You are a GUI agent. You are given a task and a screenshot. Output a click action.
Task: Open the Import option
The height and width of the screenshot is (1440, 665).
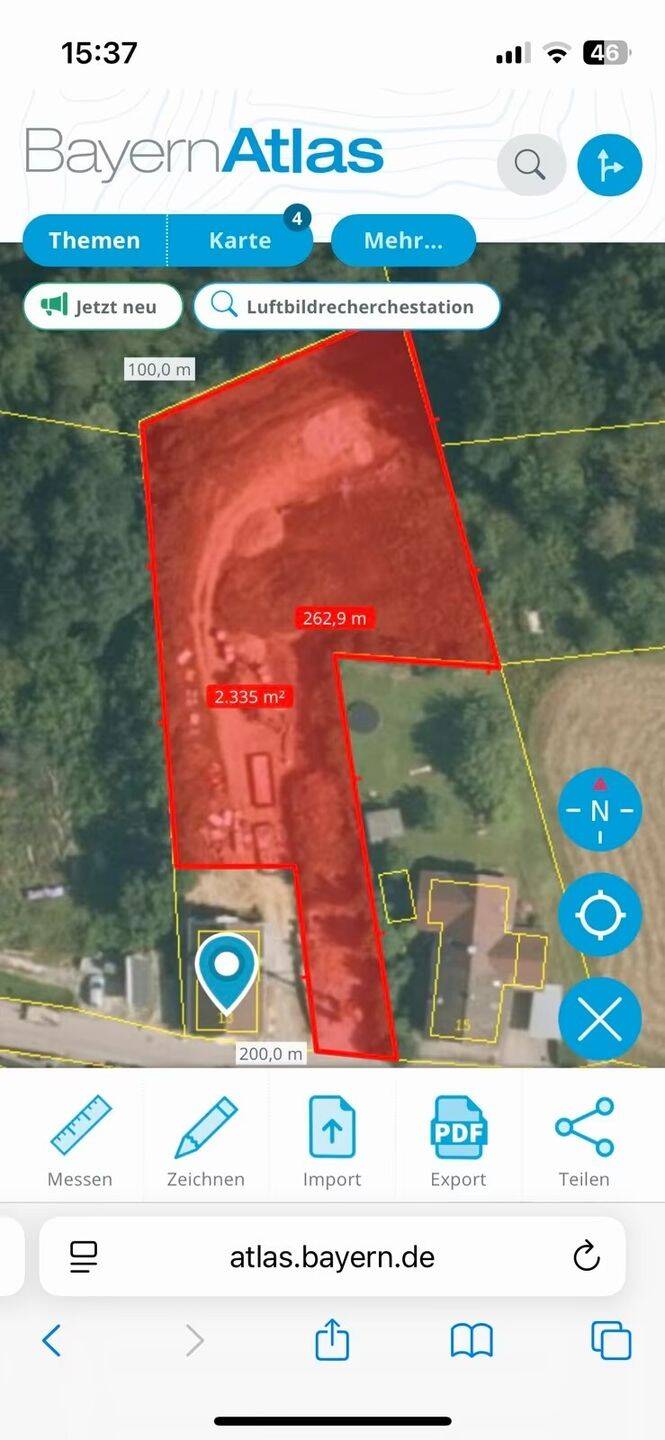(x=332, y=1140)
